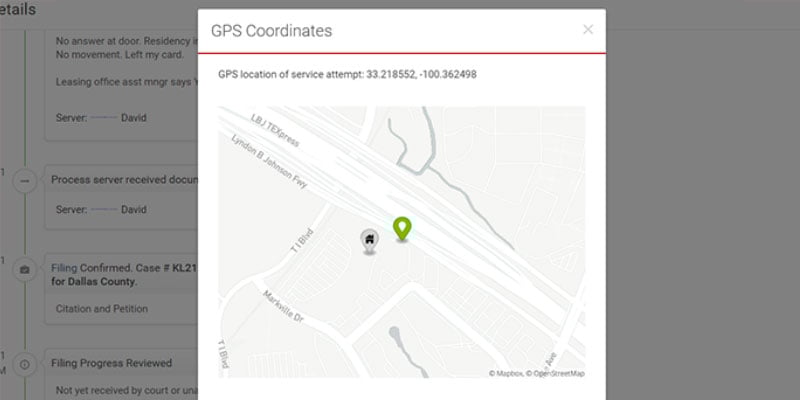Select the gray house marker on map
Image resolution: width=800 pixels, height=400 pixels.
(369, 239)
